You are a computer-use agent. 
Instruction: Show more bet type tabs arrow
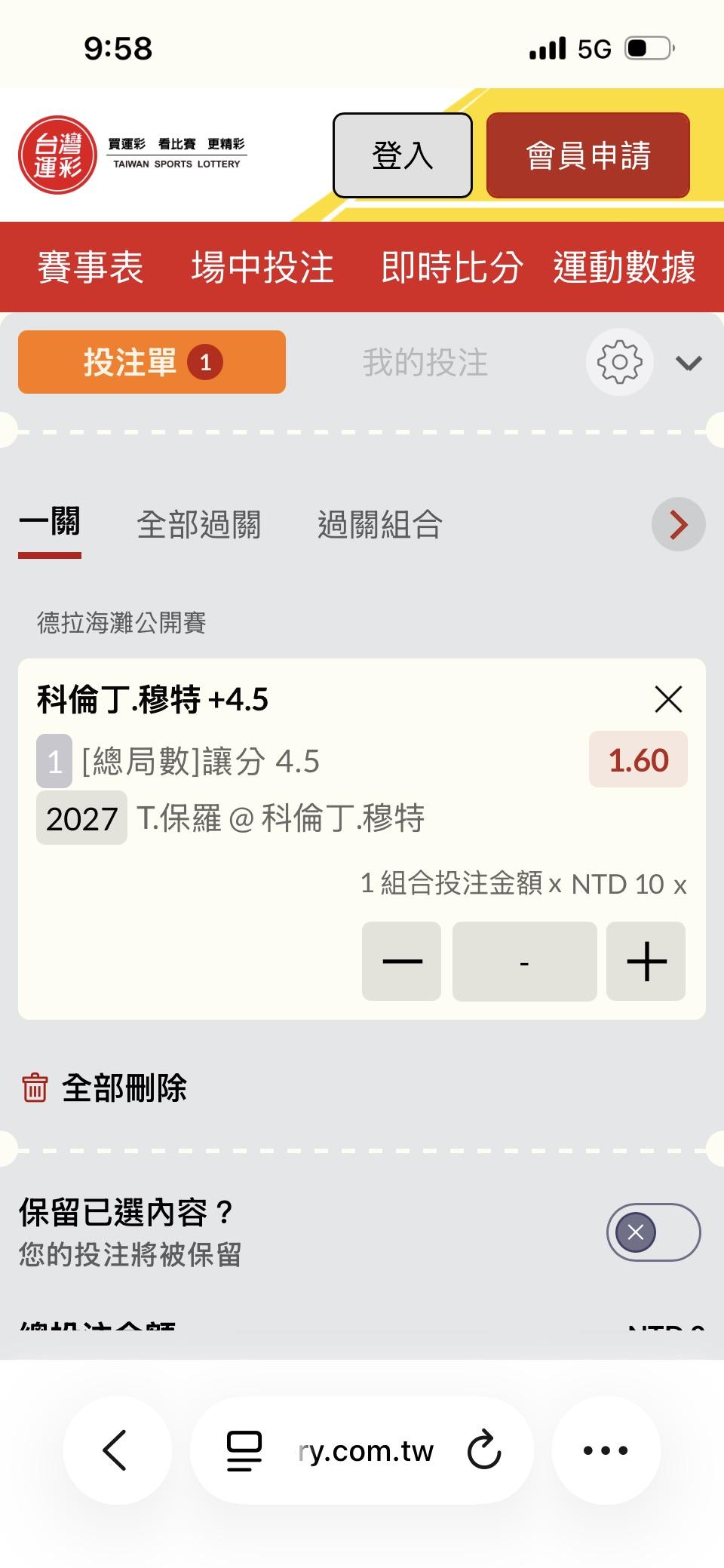click(679, 524)
